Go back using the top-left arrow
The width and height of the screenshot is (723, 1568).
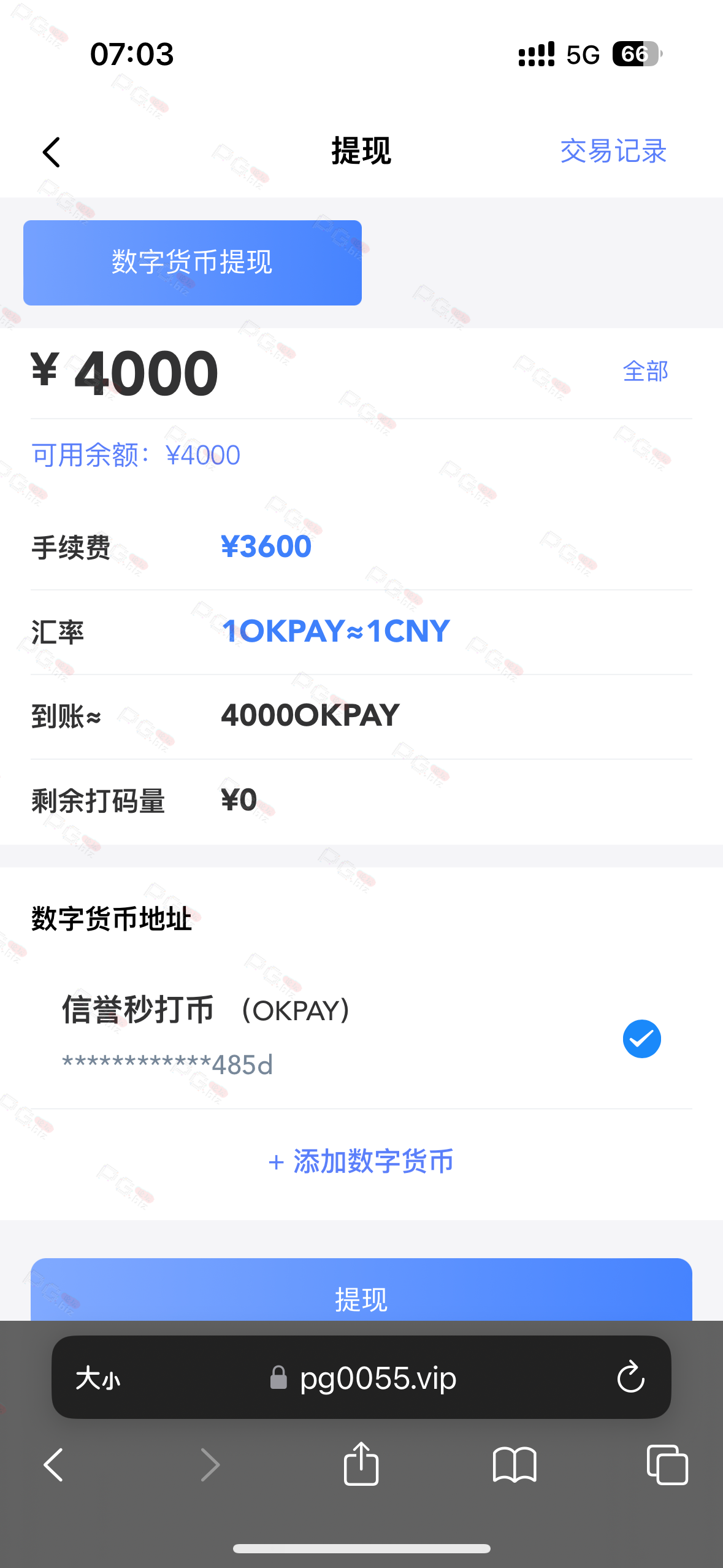52,152
